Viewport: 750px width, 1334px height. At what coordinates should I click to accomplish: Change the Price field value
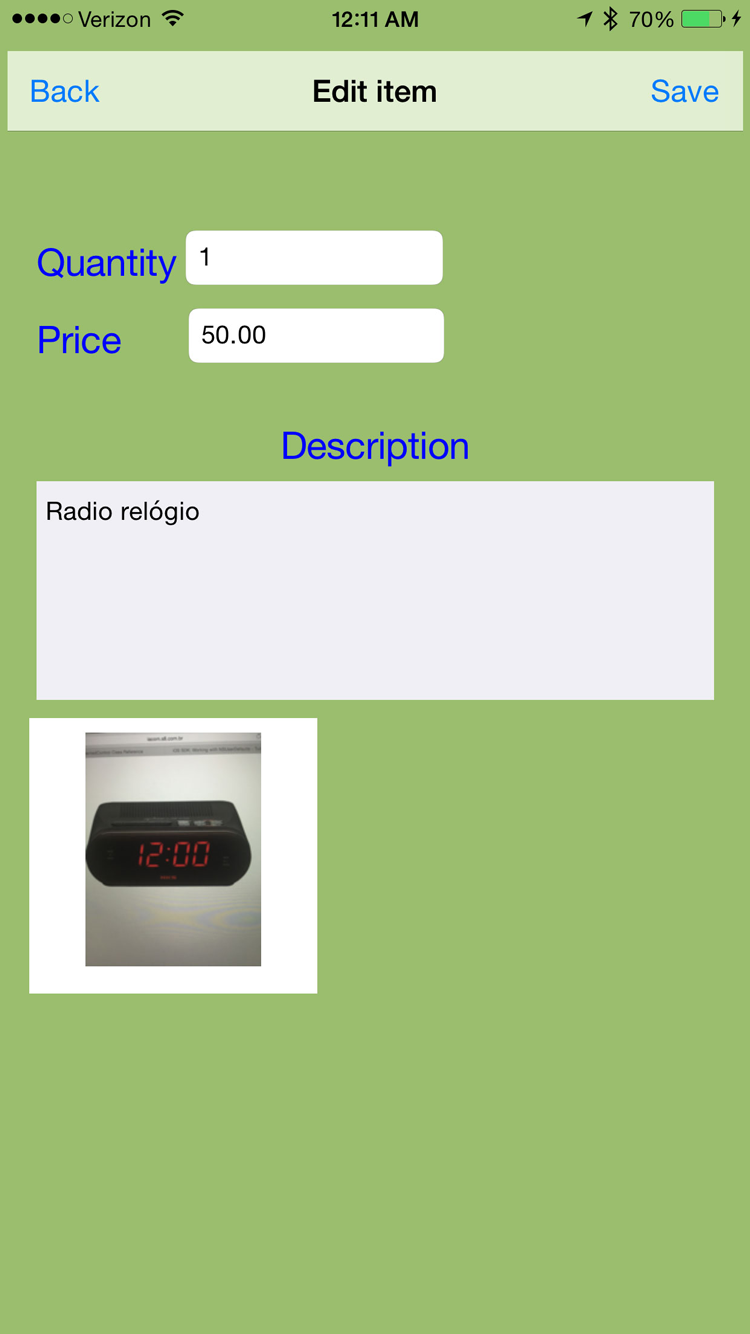click(316, 336)
